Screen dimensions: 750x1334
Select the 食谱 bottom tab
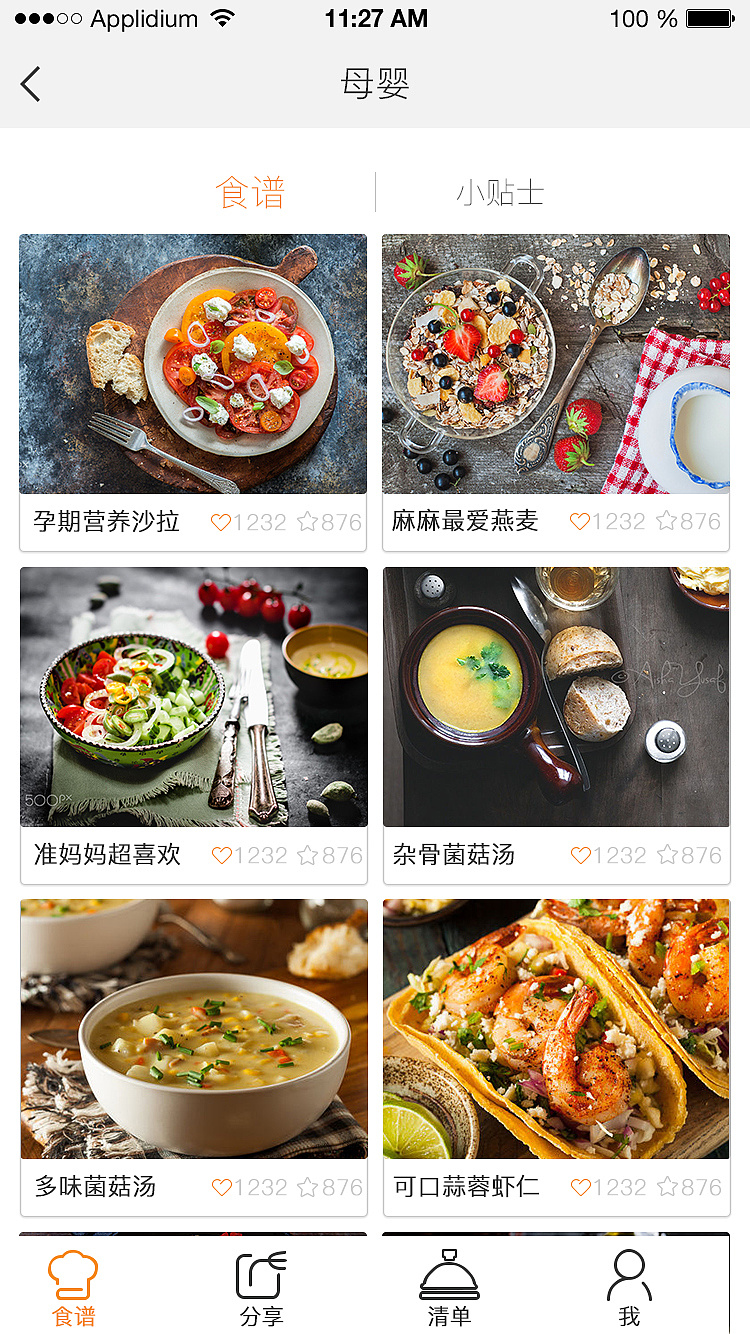click(73, 1288)
